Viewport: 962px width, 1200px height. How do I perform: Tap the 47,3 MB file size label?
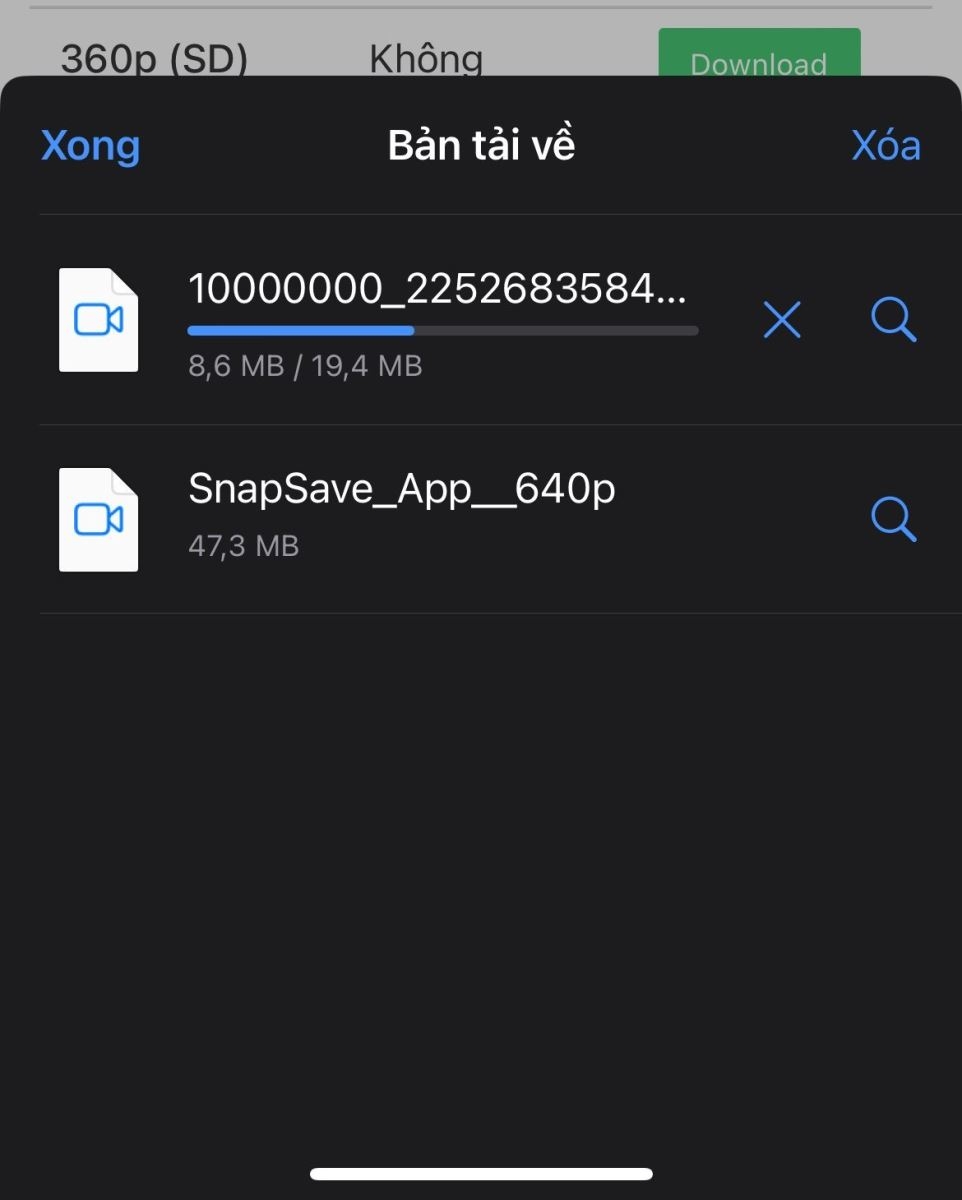243,545
